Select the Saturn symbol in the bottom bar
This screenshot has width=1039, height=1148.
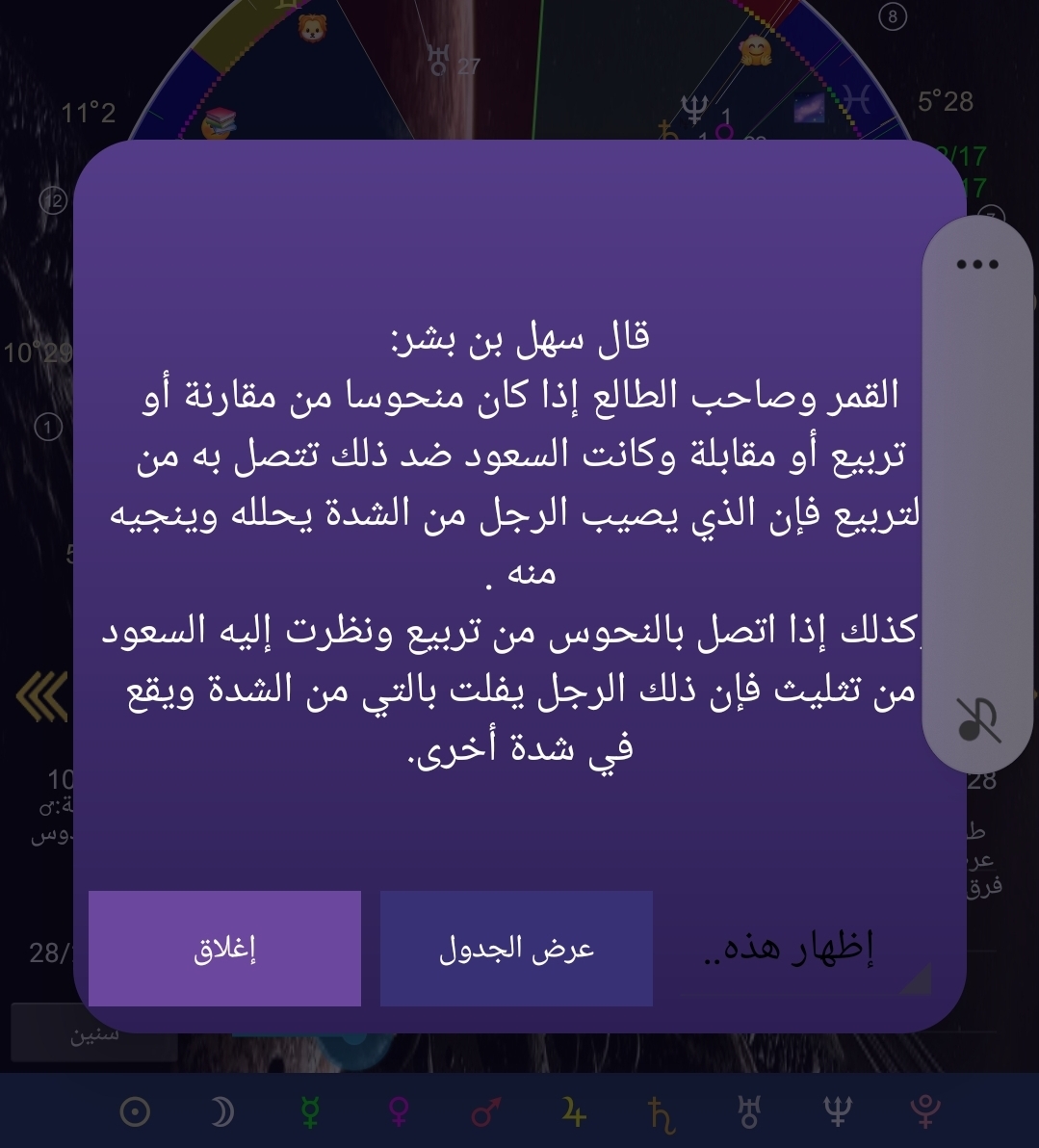click(x=662, y=1114)
